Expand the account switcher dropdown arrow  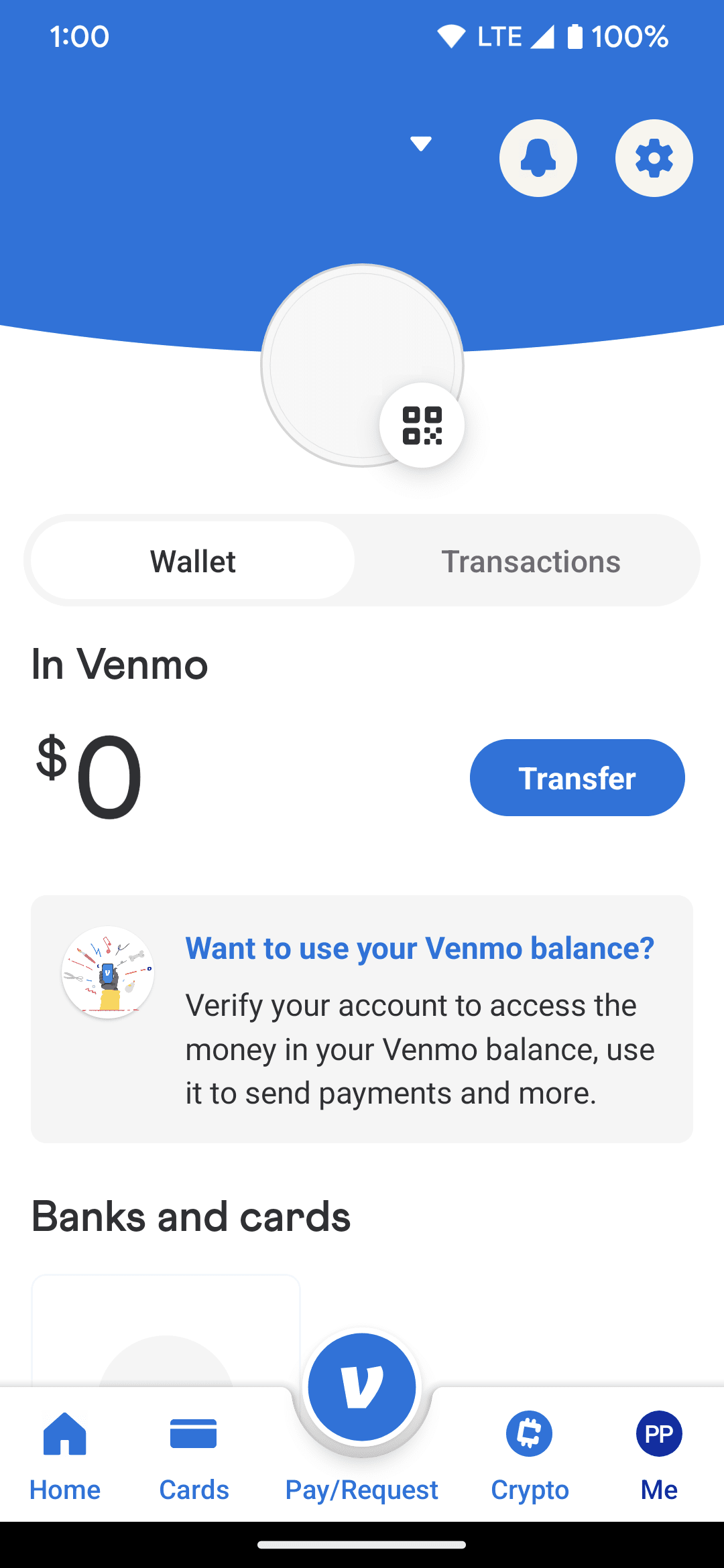(421, 142)
